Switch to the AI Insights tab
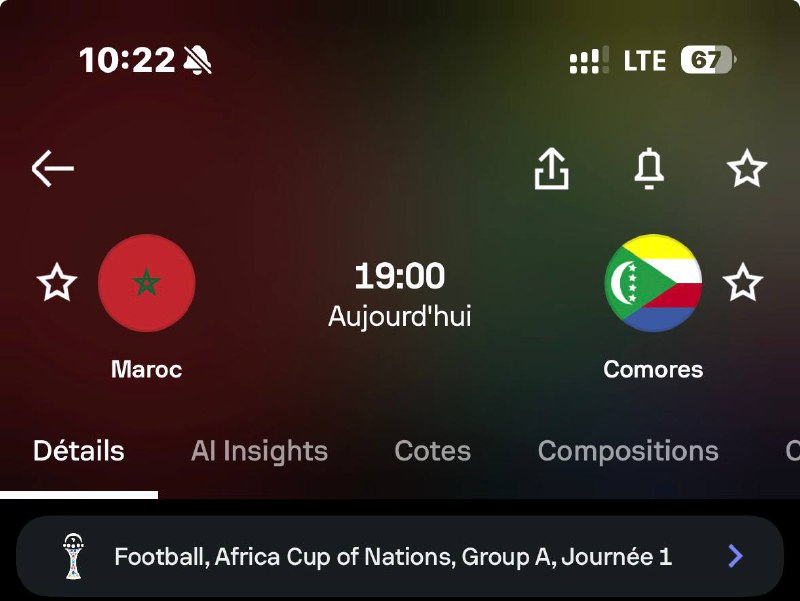Screen dimensions: 800x601 [x=259, y=451]
